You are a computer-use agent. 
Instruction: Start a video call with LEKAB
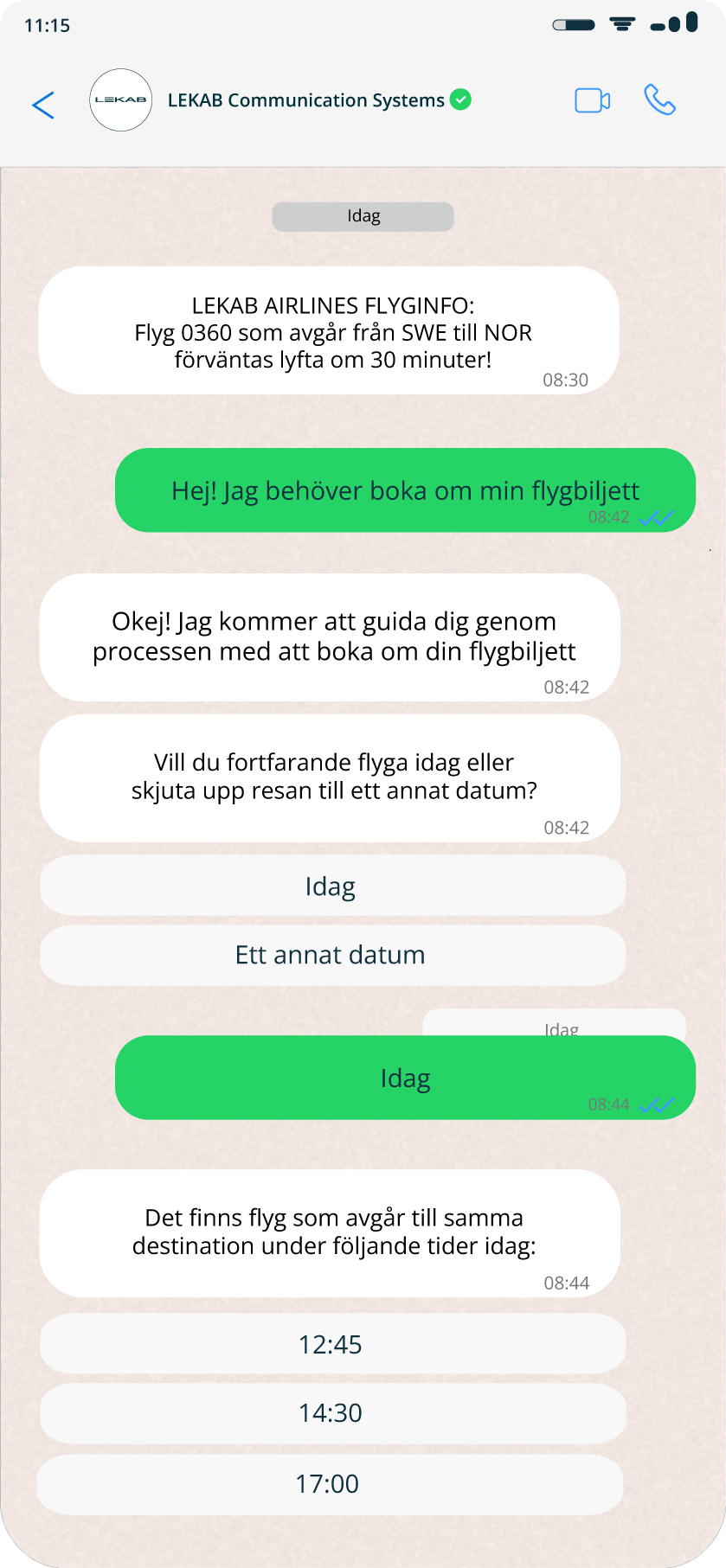pyautogui.click(x=592, y=101)
